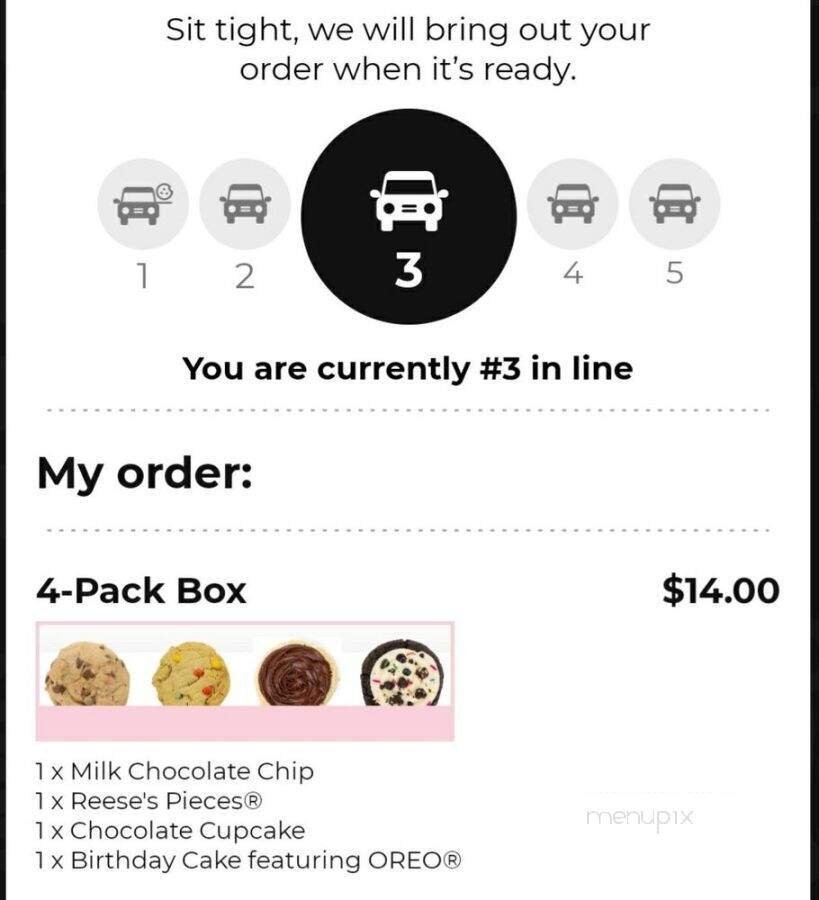Click the car icon in position 1

pos(143,203)
